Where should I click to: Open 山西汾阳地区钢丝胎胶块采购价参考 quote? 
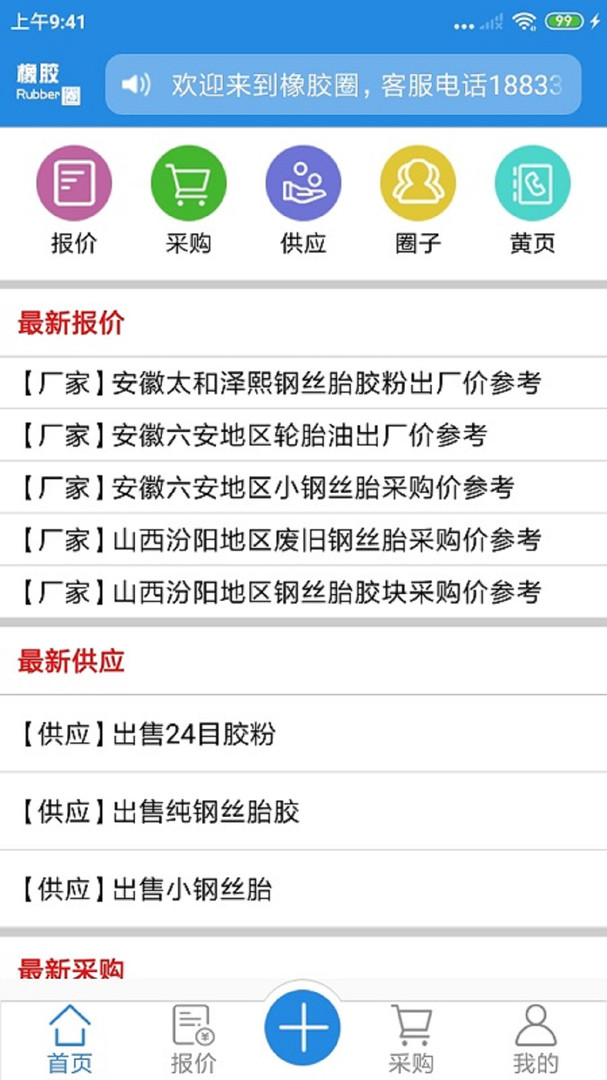pos(303,592)
